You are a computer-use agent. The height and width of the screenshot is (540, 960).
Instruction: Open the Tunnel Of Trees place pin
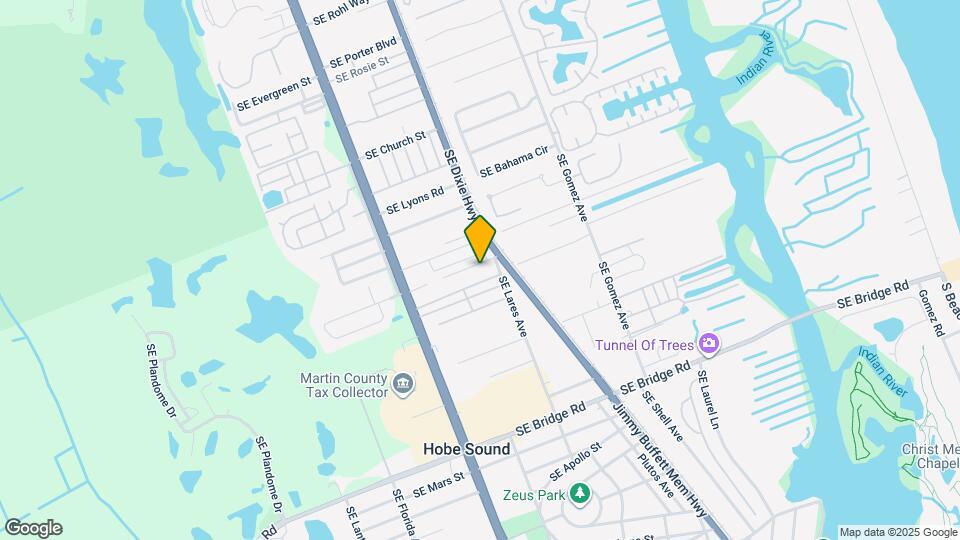point(709,345)
